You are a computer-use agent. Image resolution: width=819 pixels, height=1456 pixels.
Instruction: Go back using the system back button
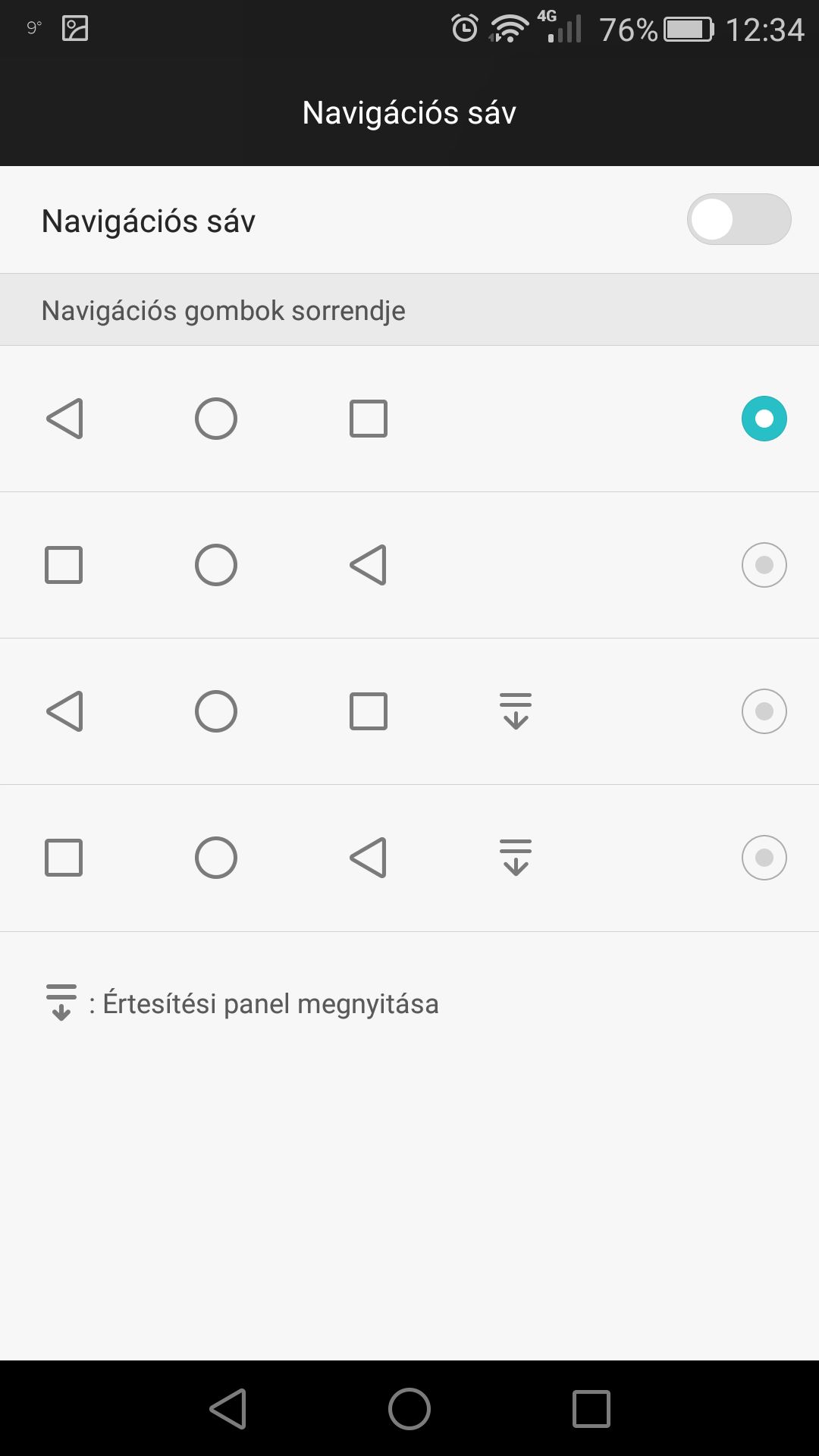click(228, 1409)
